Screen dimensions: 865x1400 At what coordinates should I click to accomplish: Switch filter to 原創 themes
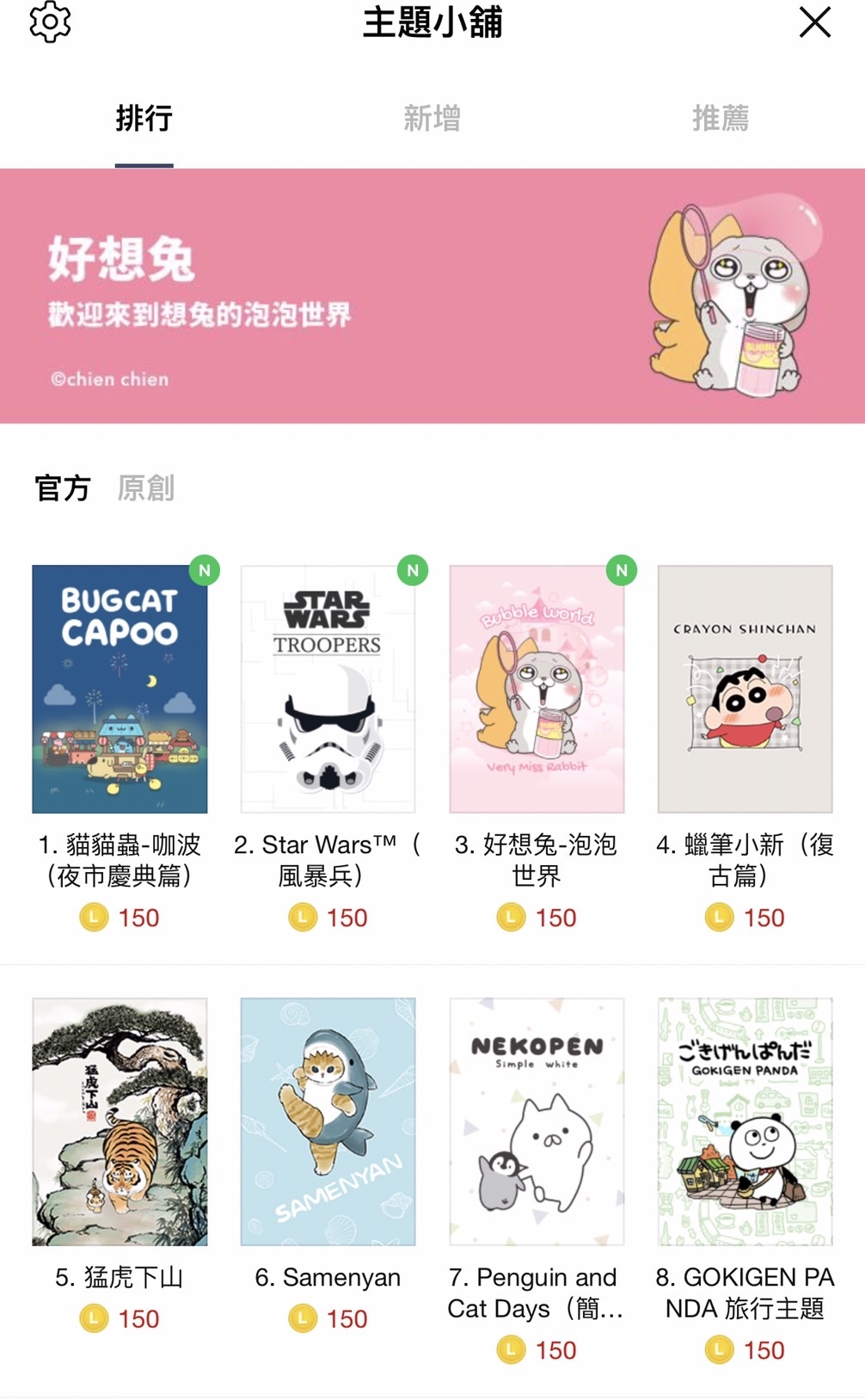(x=147, y=488)
